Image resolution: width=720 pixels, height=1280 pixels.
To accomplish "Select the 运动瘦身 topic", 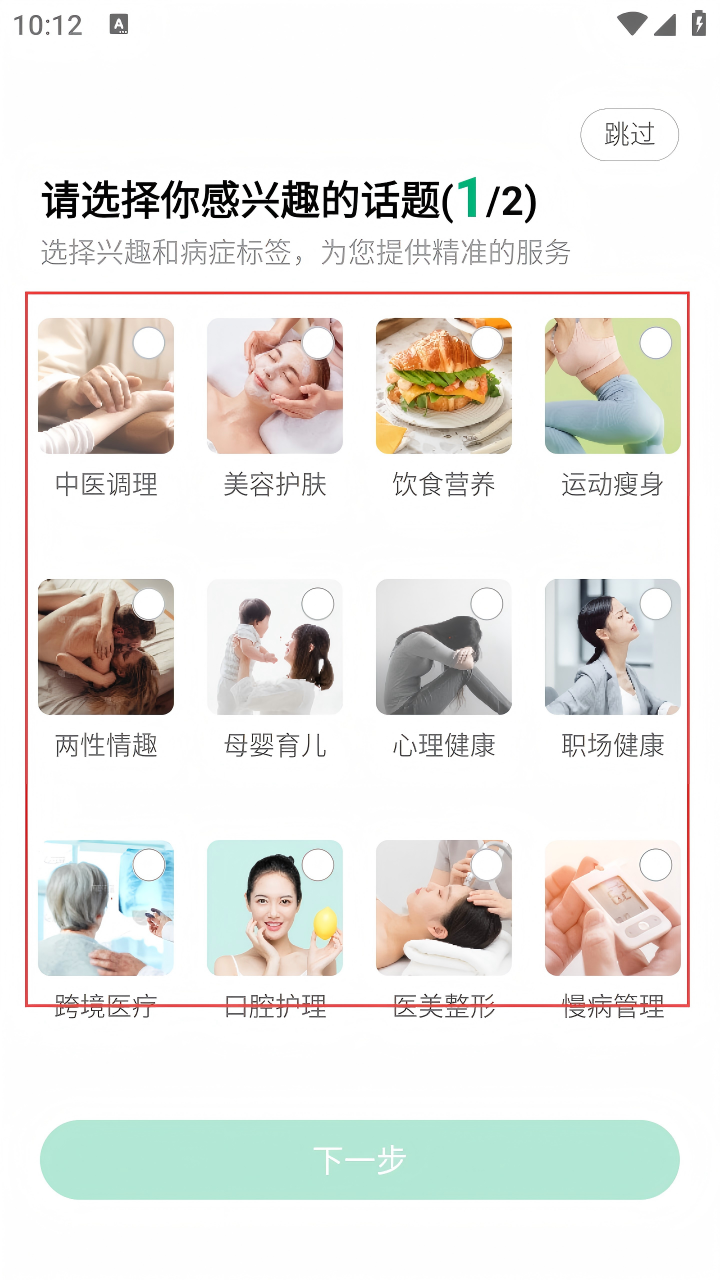I will 613,386.
